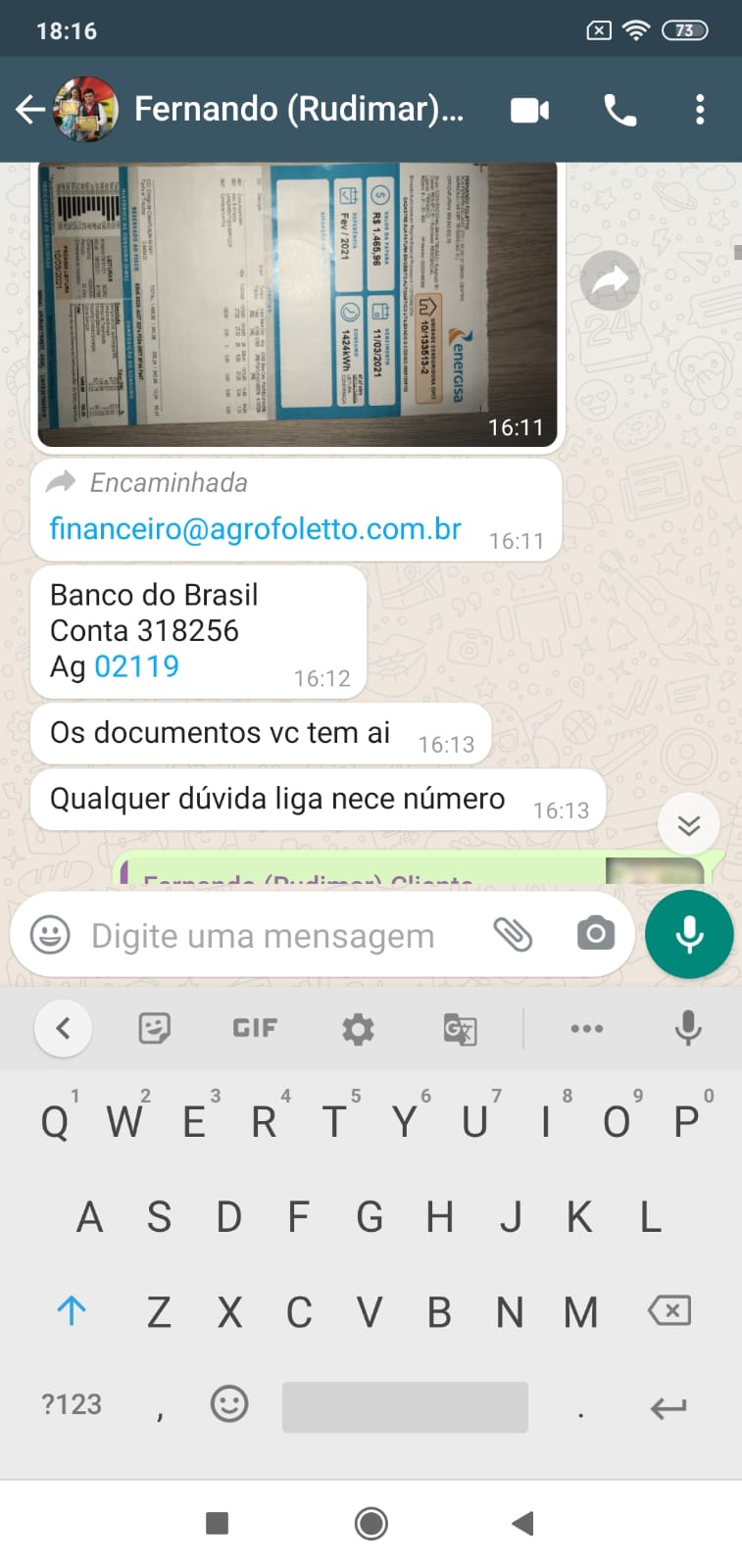This screenshot has width=742, height=1568.
Task: Record a voice message with green mic
Action: pyautogui.click(x=689, y=934)
